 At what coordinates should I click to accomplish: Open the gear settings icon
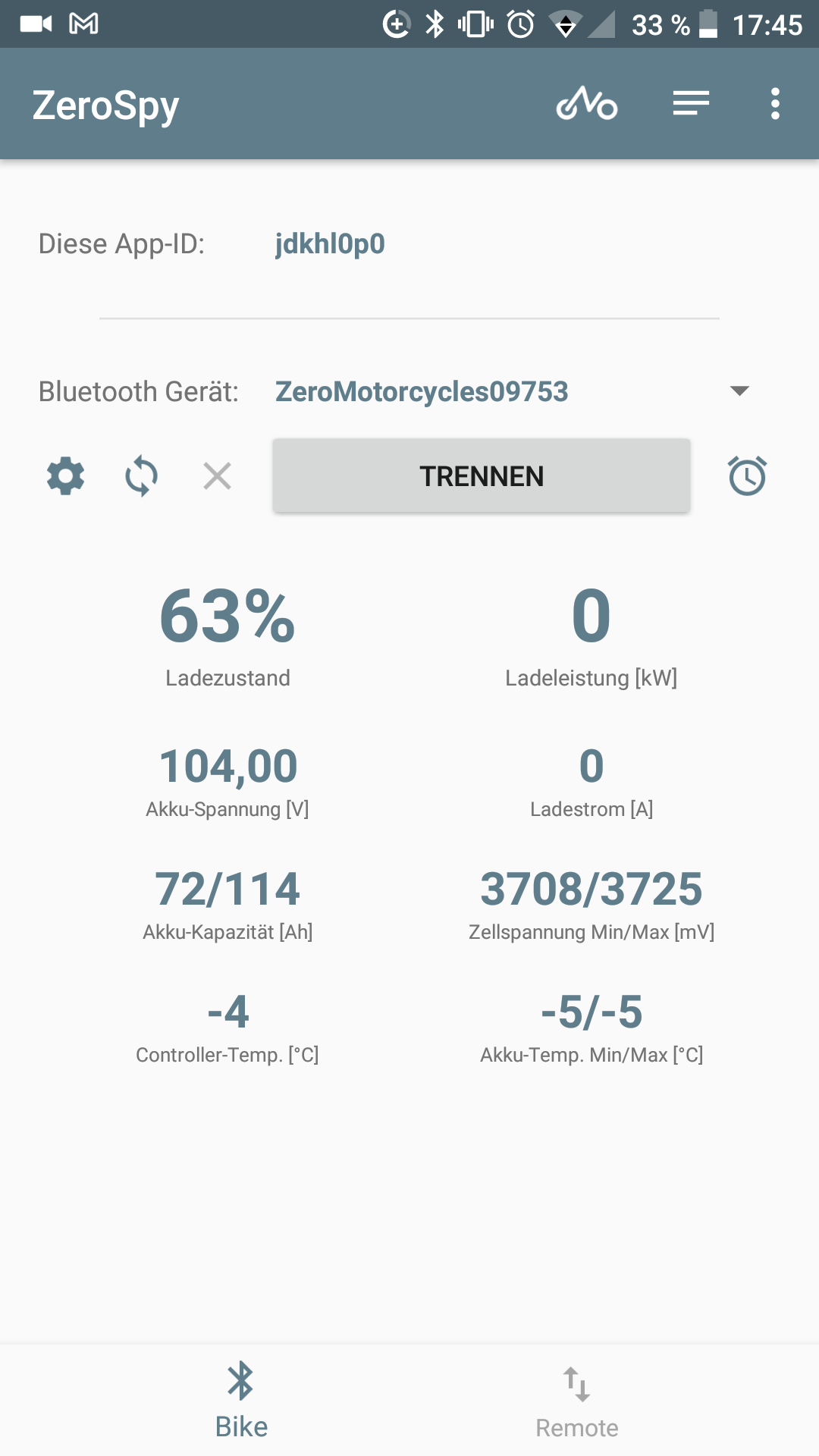point(66,476)
